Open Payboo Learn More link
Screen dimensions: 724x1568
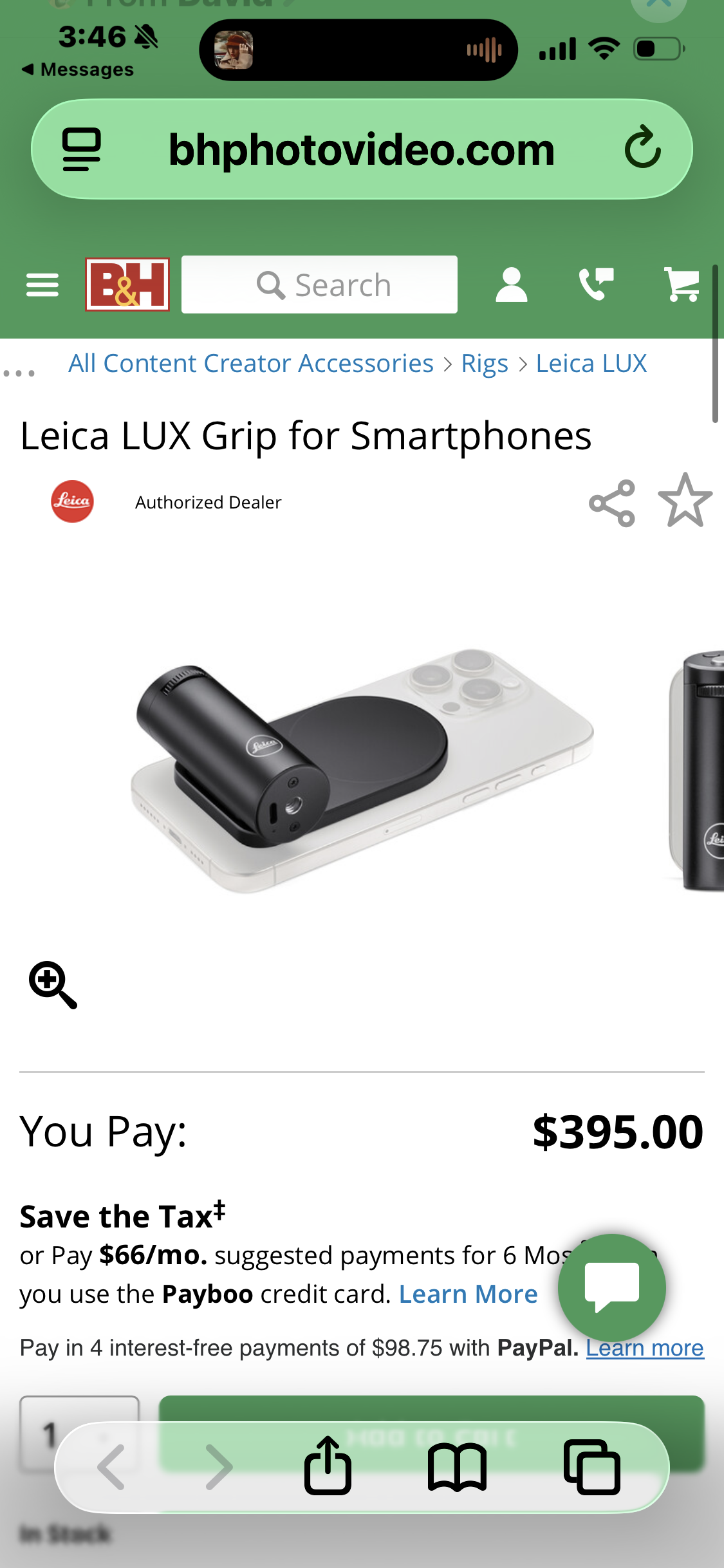[x=468, y=1294]
